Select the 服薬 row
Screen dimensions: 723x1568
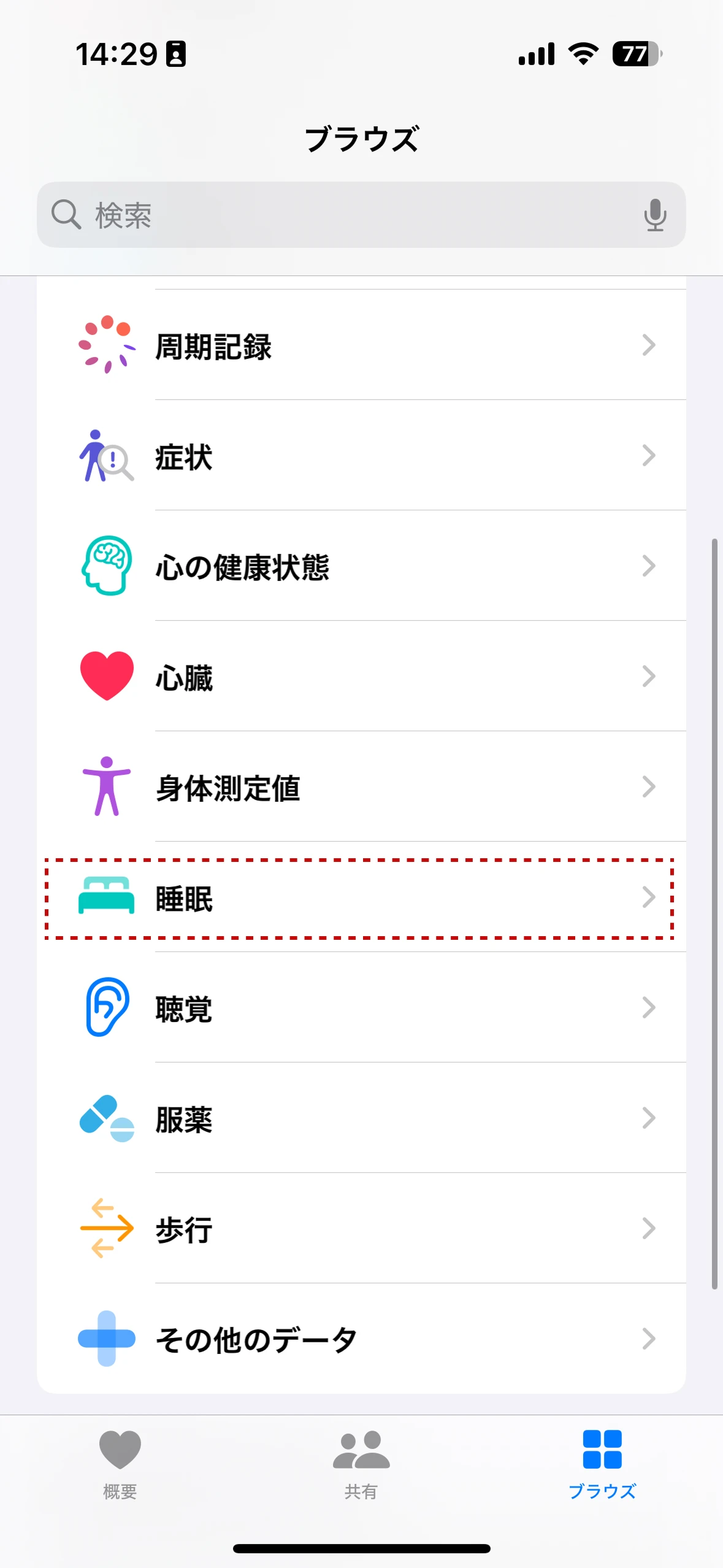[361, 1118]
